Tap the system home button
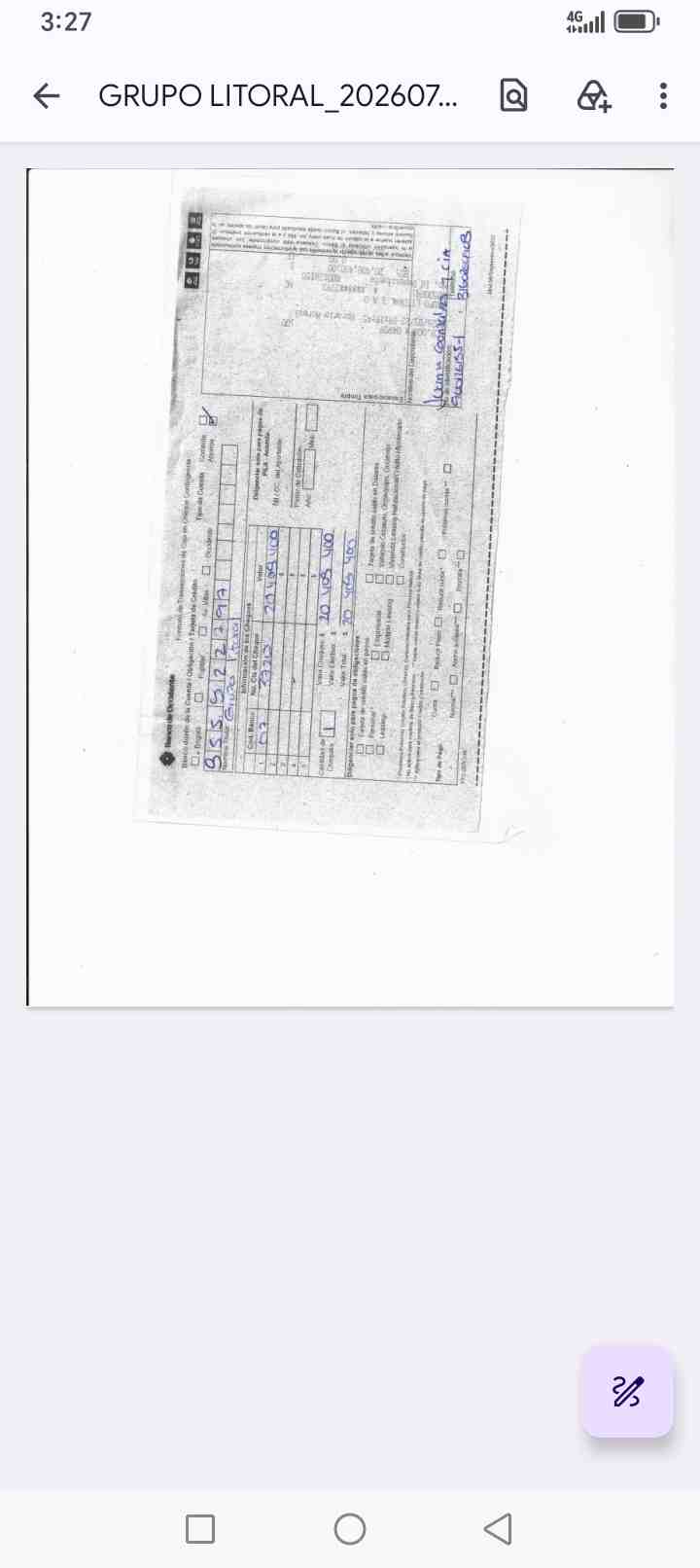Viewport: 700px width, 1568px height. pyautogui.click(x=350, y=1529)
